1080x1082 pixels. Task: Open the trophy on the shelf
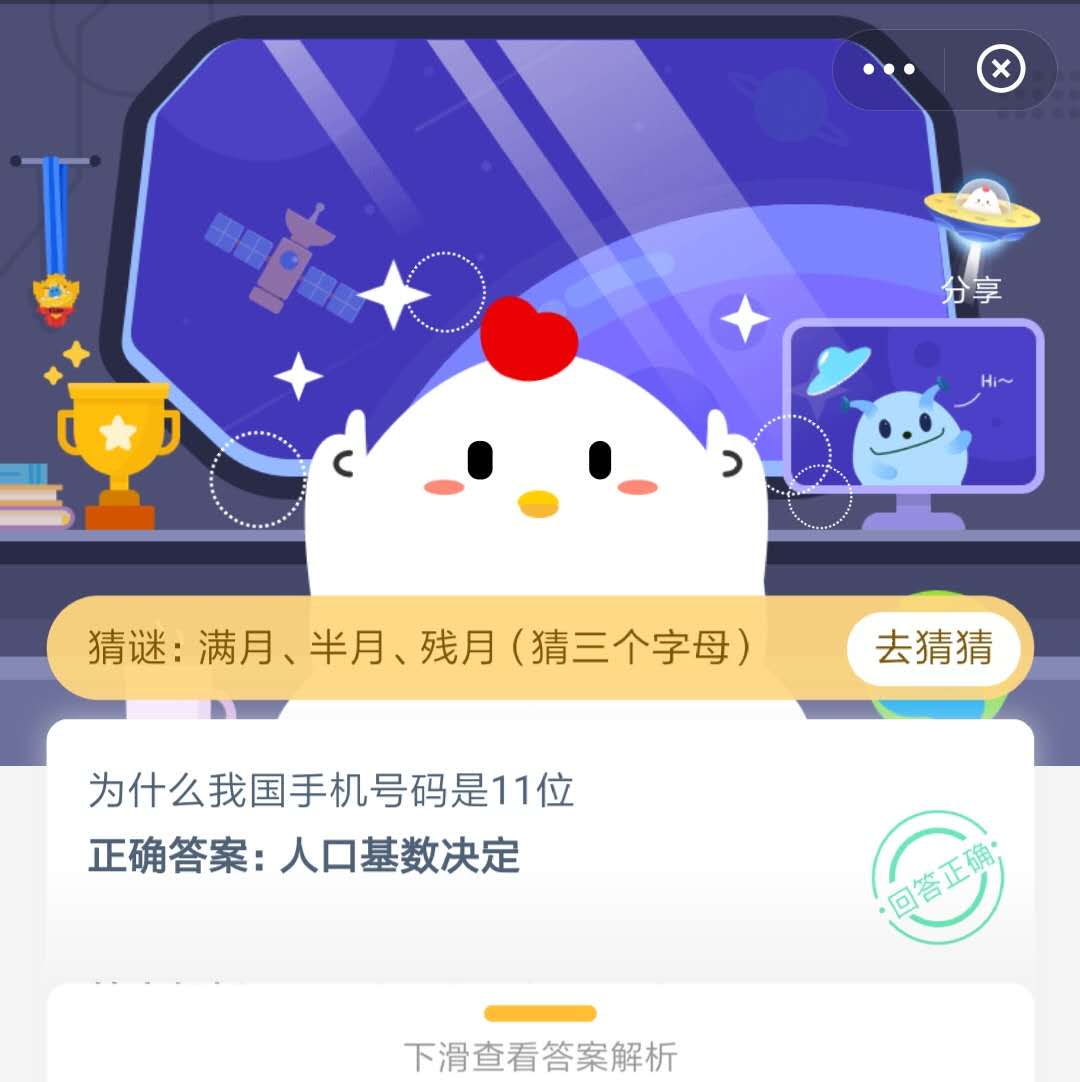pos(118,450)
